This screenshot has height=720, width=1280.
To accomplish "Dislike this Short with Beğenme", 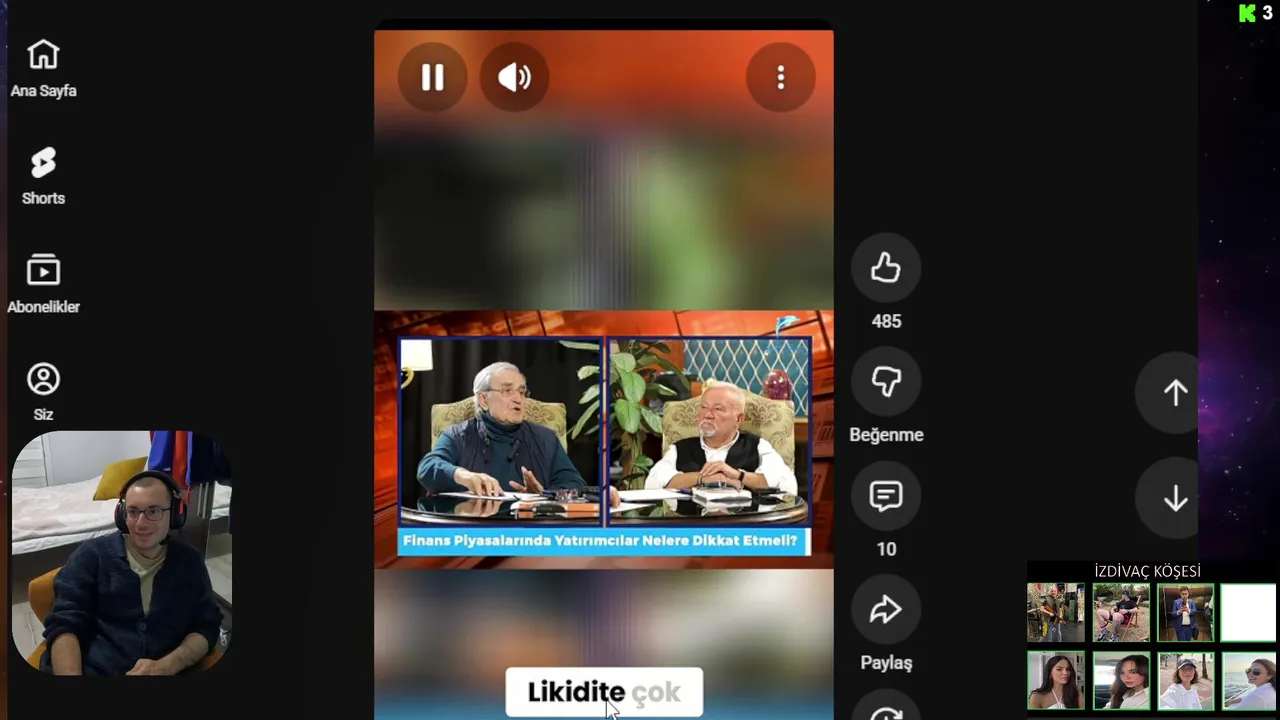I will tap(885, 382).
